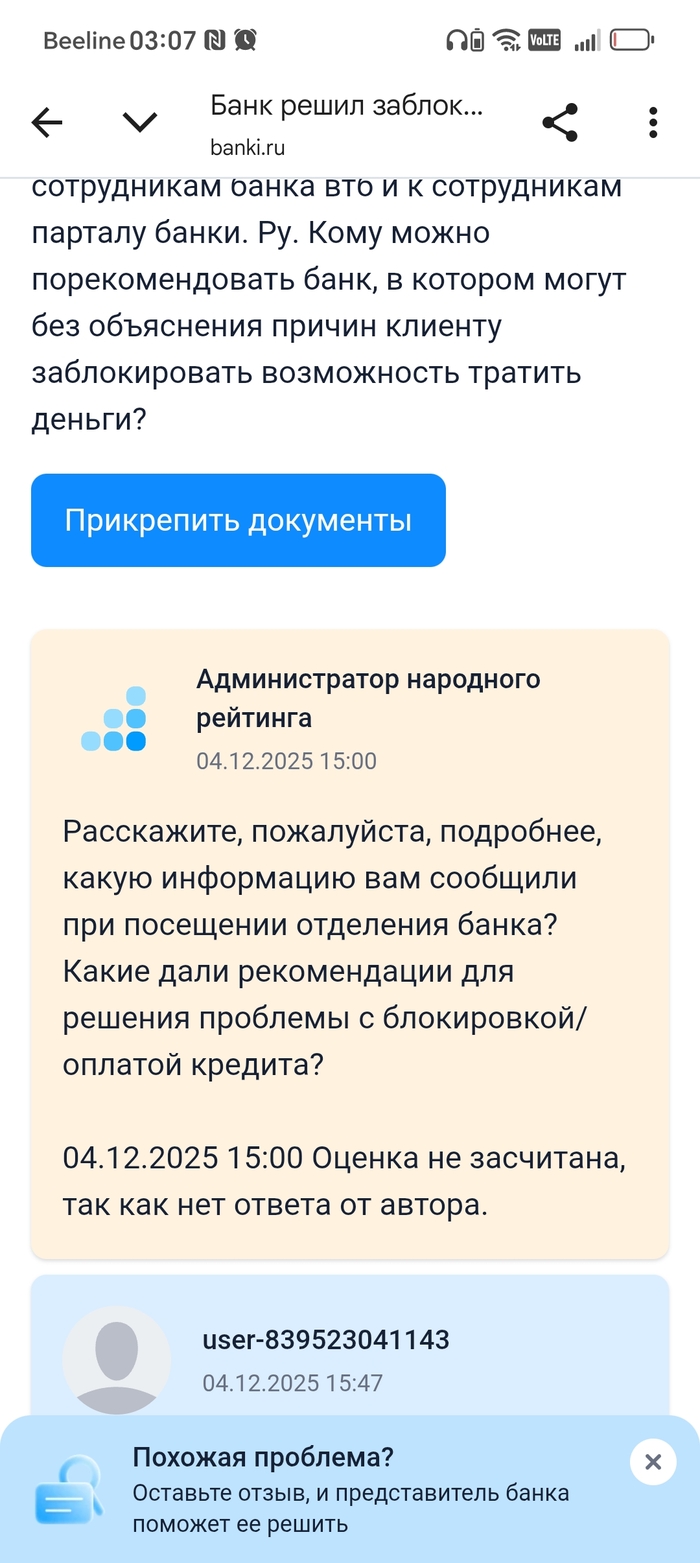The height and width of the screenshot is (1563, 700).
Task: Dismiss the Похожая проблема banner
Action: point(653,1462)
